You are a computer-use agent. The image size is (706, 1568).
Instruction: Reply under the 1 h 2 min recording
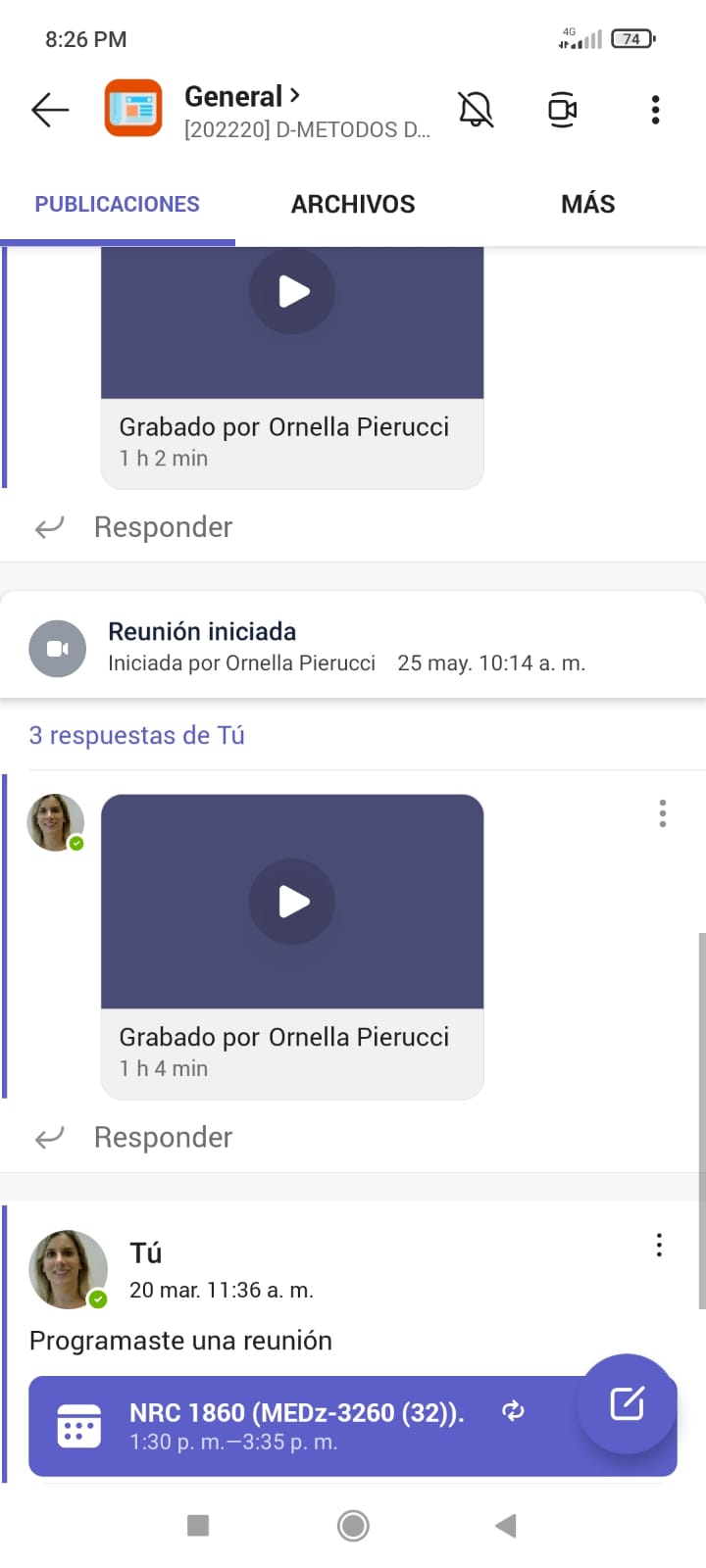pyautogui.click(x=163, y=527)
